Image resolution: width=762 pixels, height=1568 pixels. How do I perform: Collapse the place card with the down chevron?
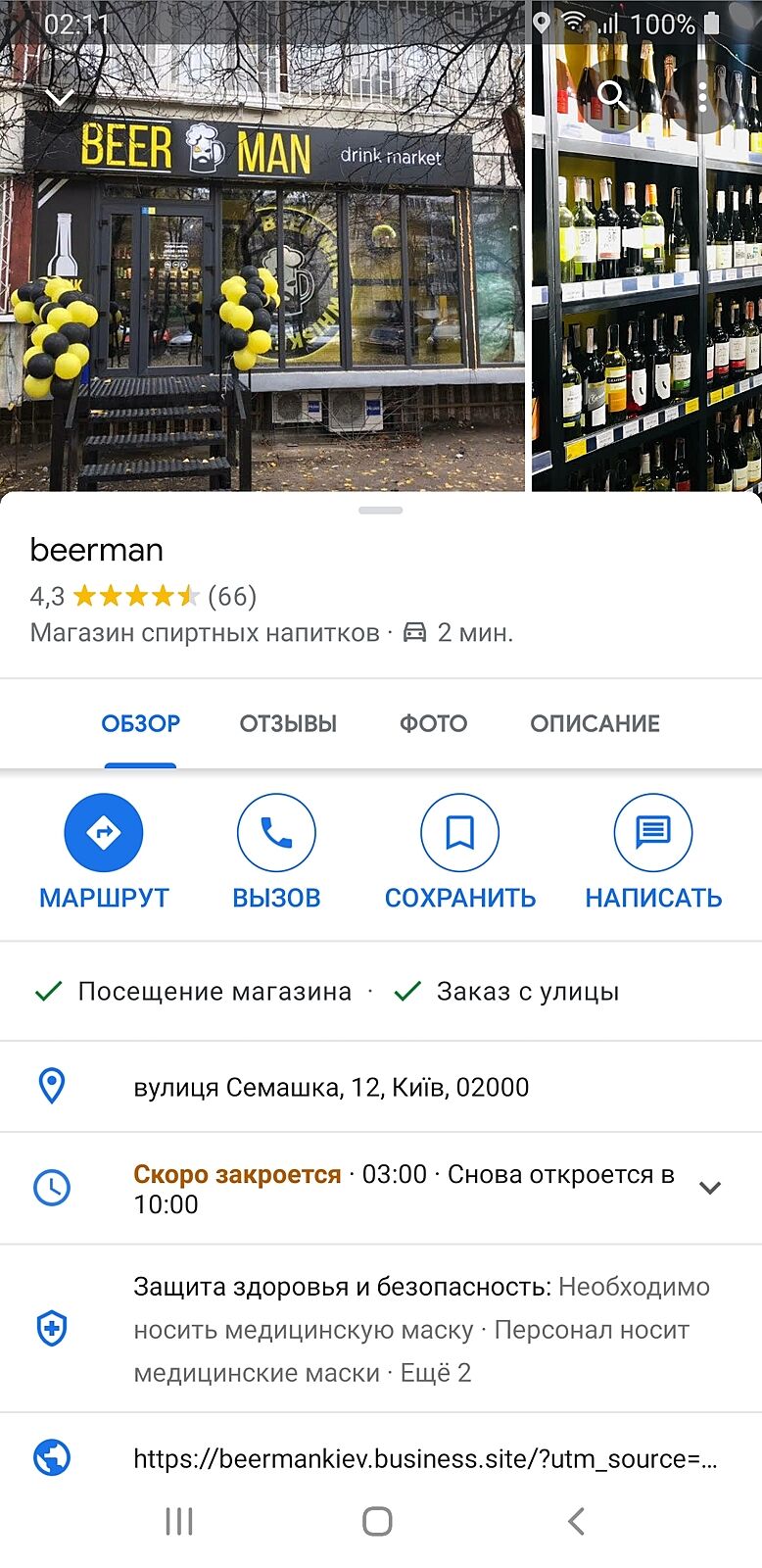point(60,97)
